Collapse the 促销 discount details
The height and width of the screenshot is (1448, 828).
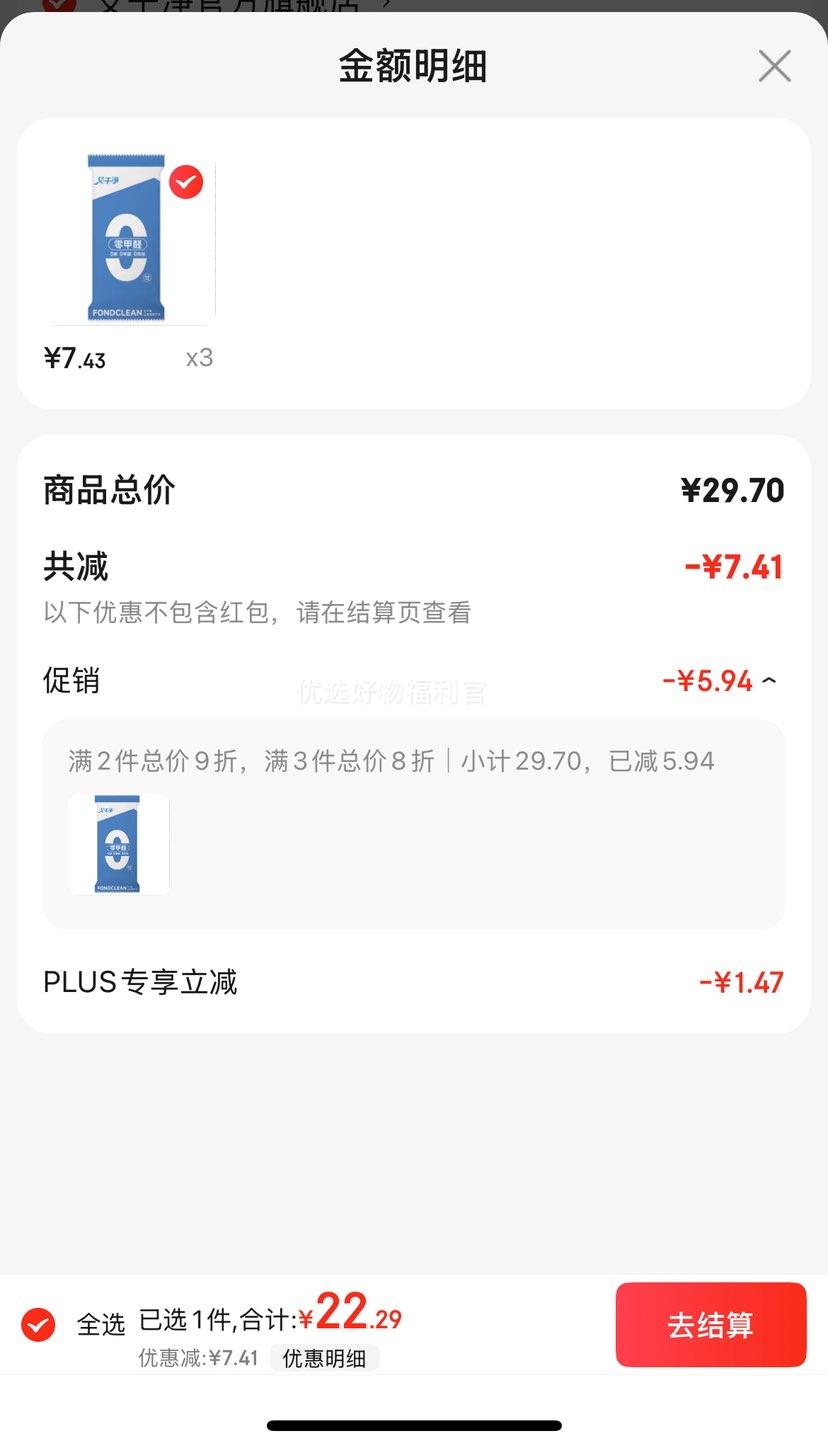768,682
